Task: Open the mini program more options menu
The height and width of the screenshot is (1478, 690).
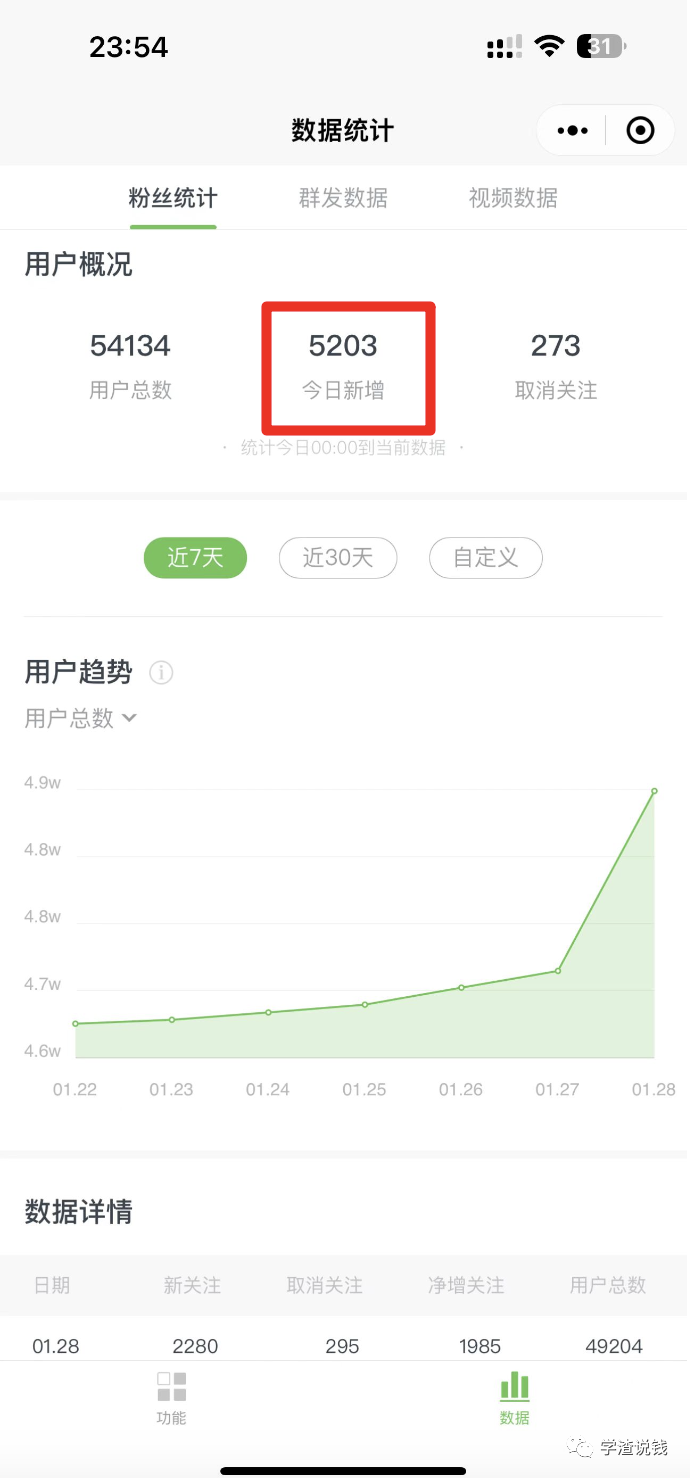Action: [573, 131]
